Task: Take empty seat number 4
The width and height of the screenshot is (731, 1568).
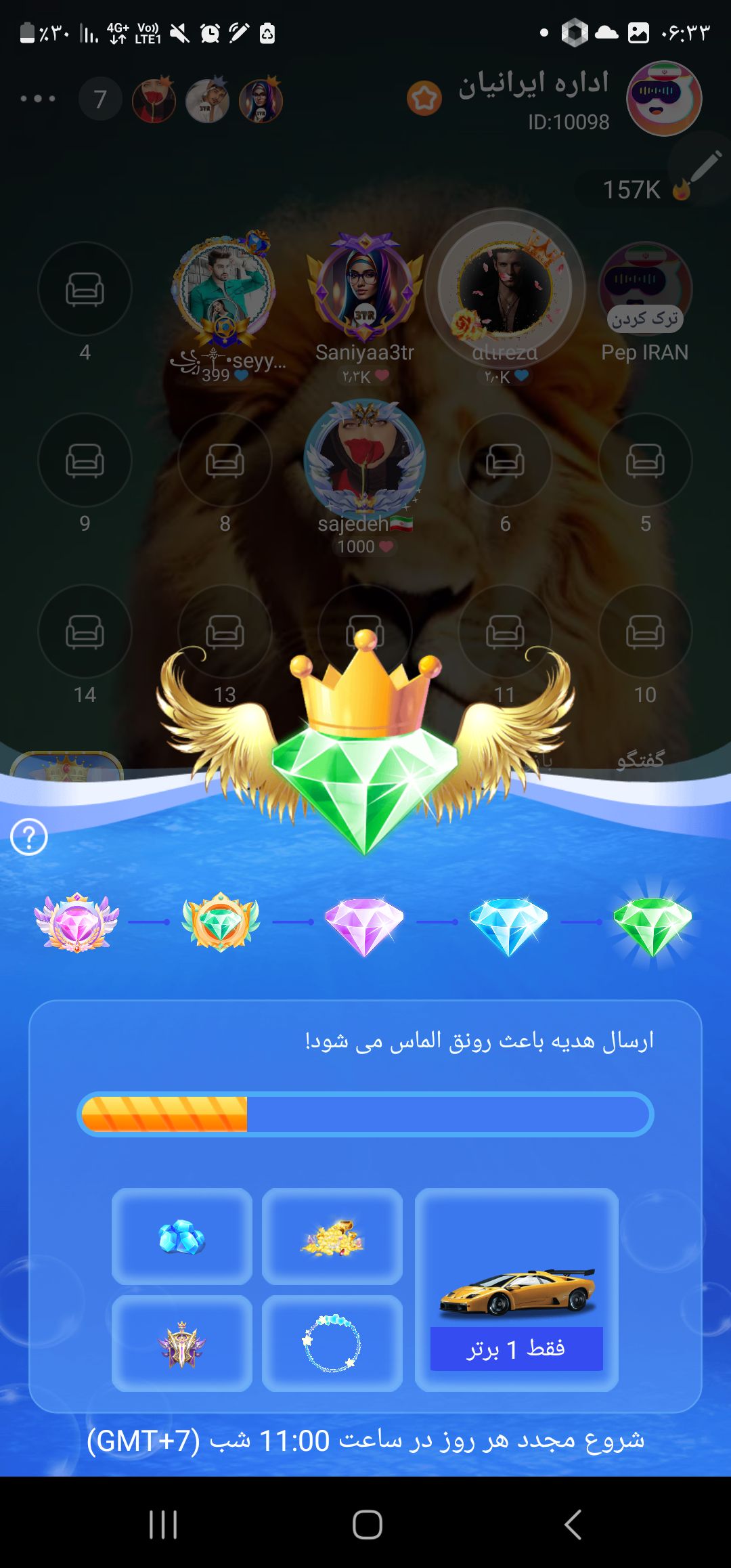Action: [85, 289]
